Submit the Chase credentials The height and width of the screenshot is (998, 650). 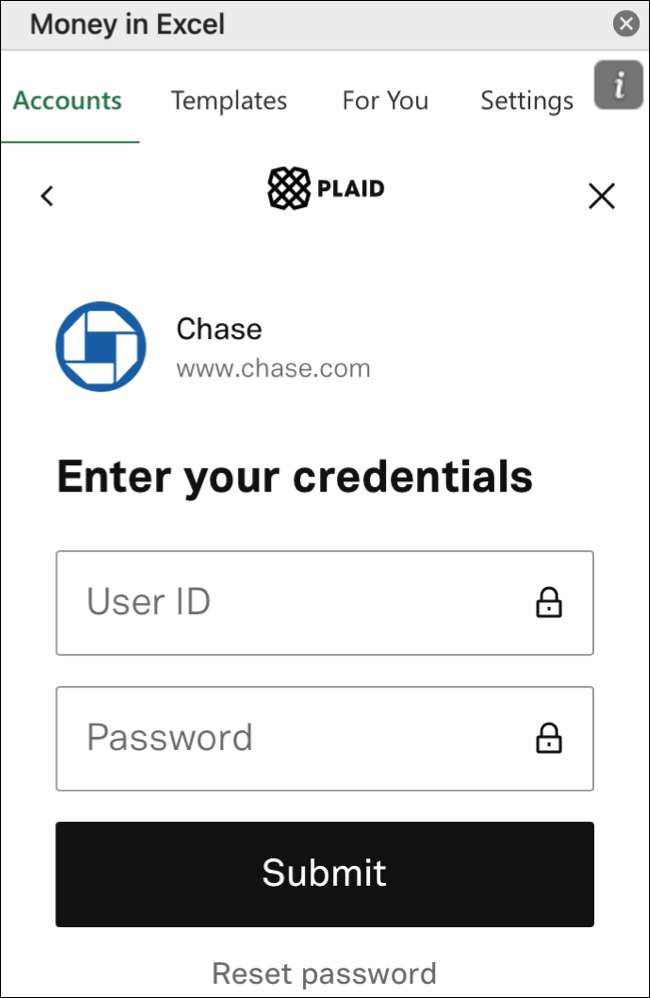[x=324, y=873]
